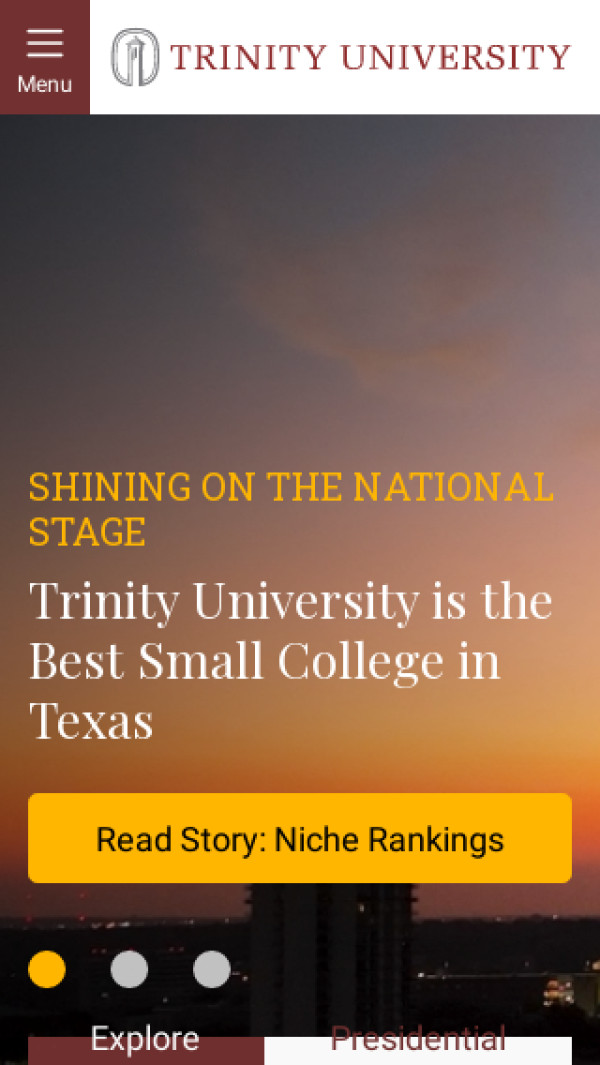Switch to the Presidential tab
Screen dimensions: 600x1065
(418, 1044)
